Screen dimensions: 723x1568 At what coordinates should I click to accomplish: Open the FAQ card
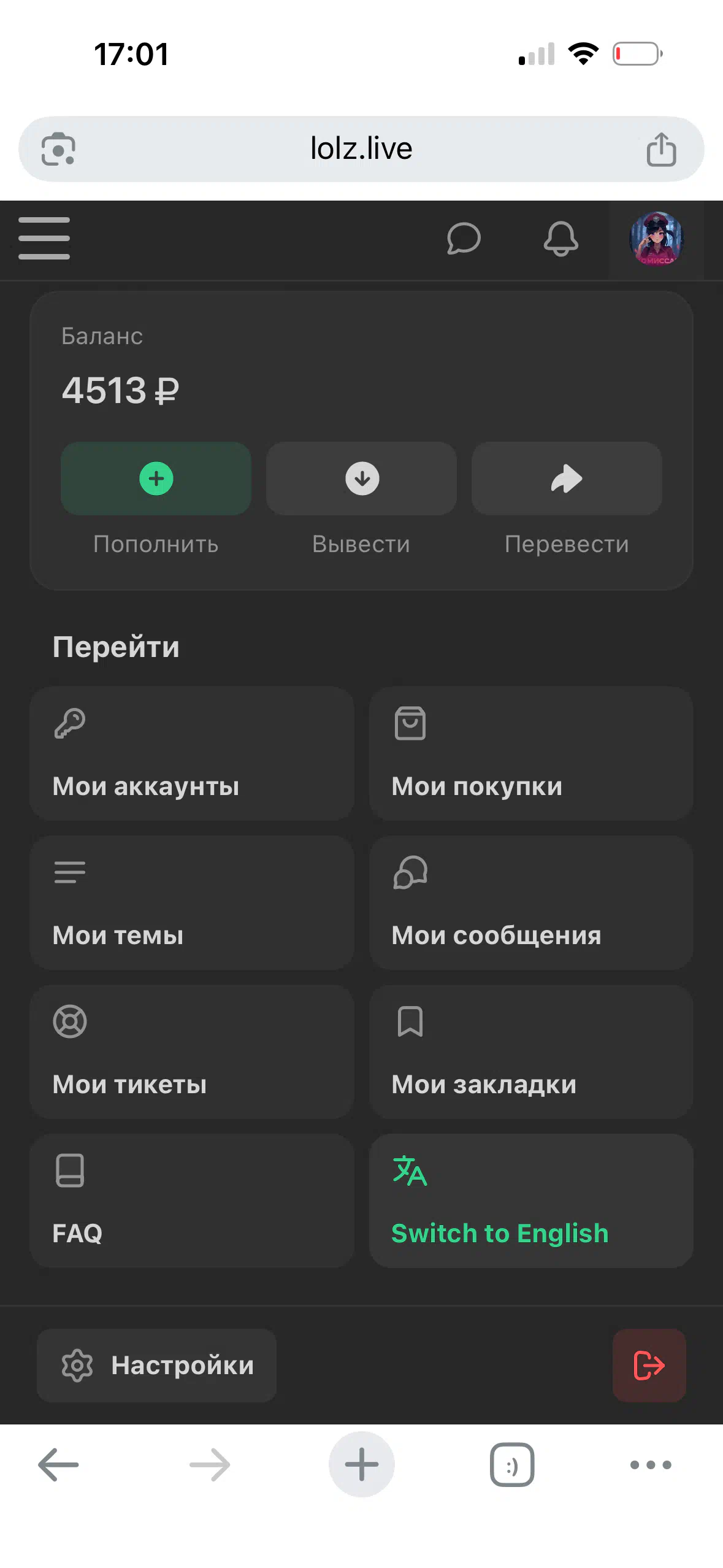coord(192,1201)
